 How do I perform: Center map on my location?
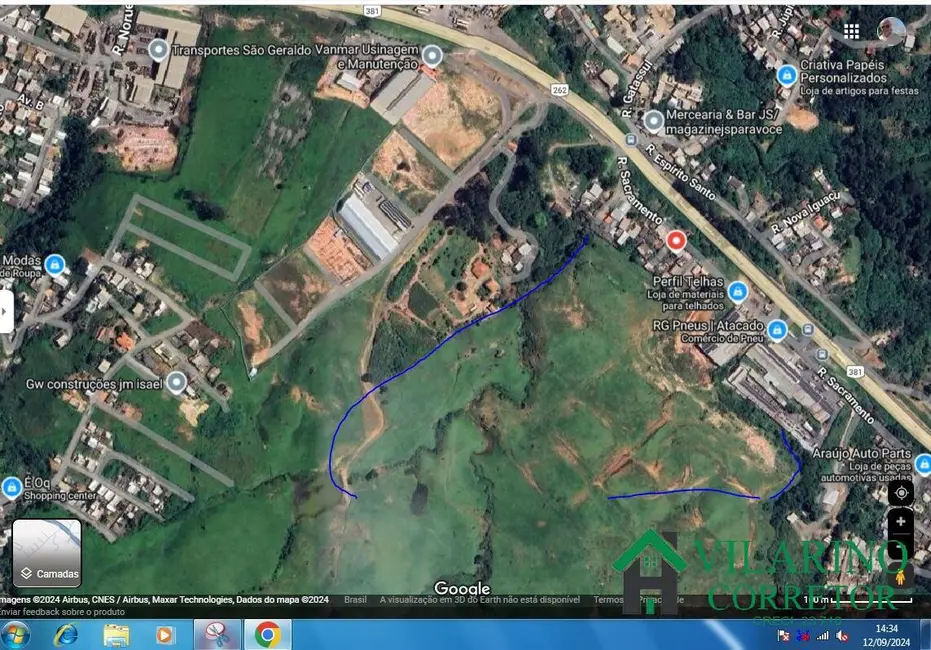pos(901,493)
